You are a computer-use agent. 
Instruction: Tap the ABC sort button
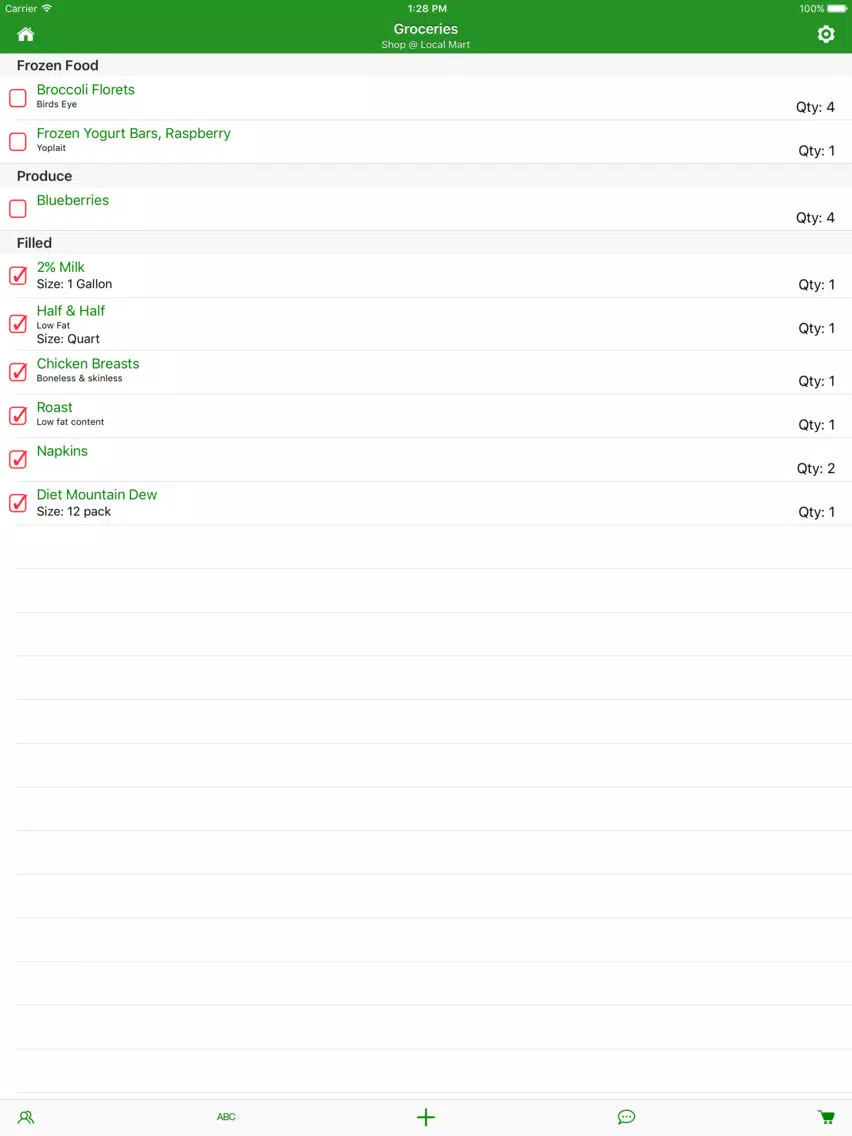click(x=226, y=1117)
